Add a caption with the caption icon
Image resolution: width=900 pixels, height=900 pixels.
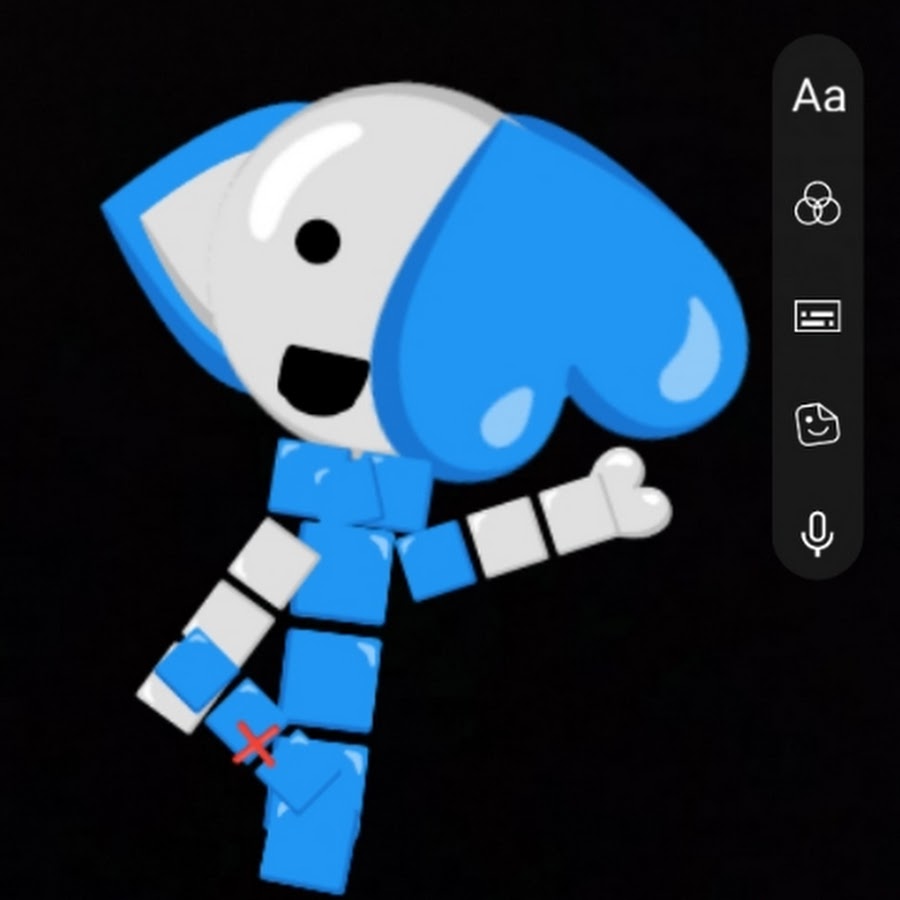pyautogui.click(x=817, y=316)
